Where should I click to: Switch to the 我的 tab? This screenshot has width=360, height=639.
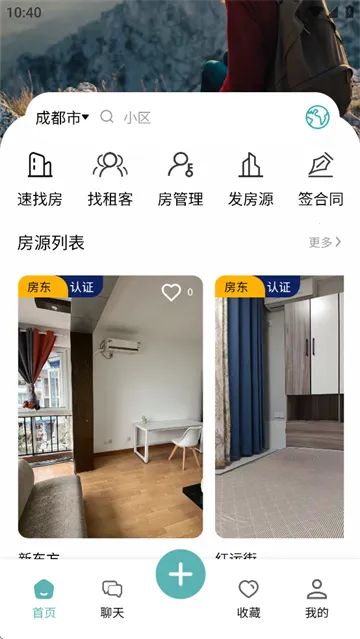tap(317, 599)
